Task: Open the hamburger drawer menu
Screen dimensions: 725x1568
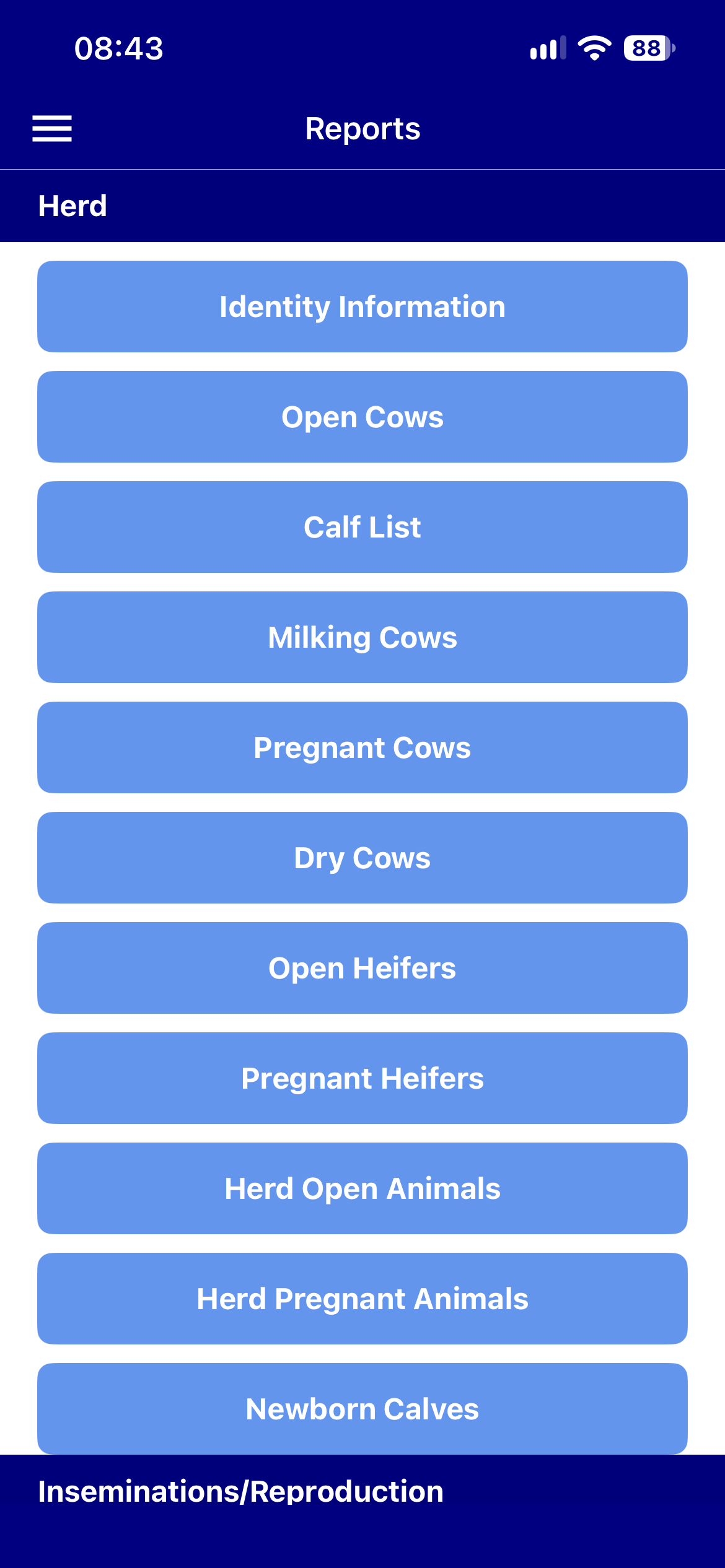Action: [52, 129]
